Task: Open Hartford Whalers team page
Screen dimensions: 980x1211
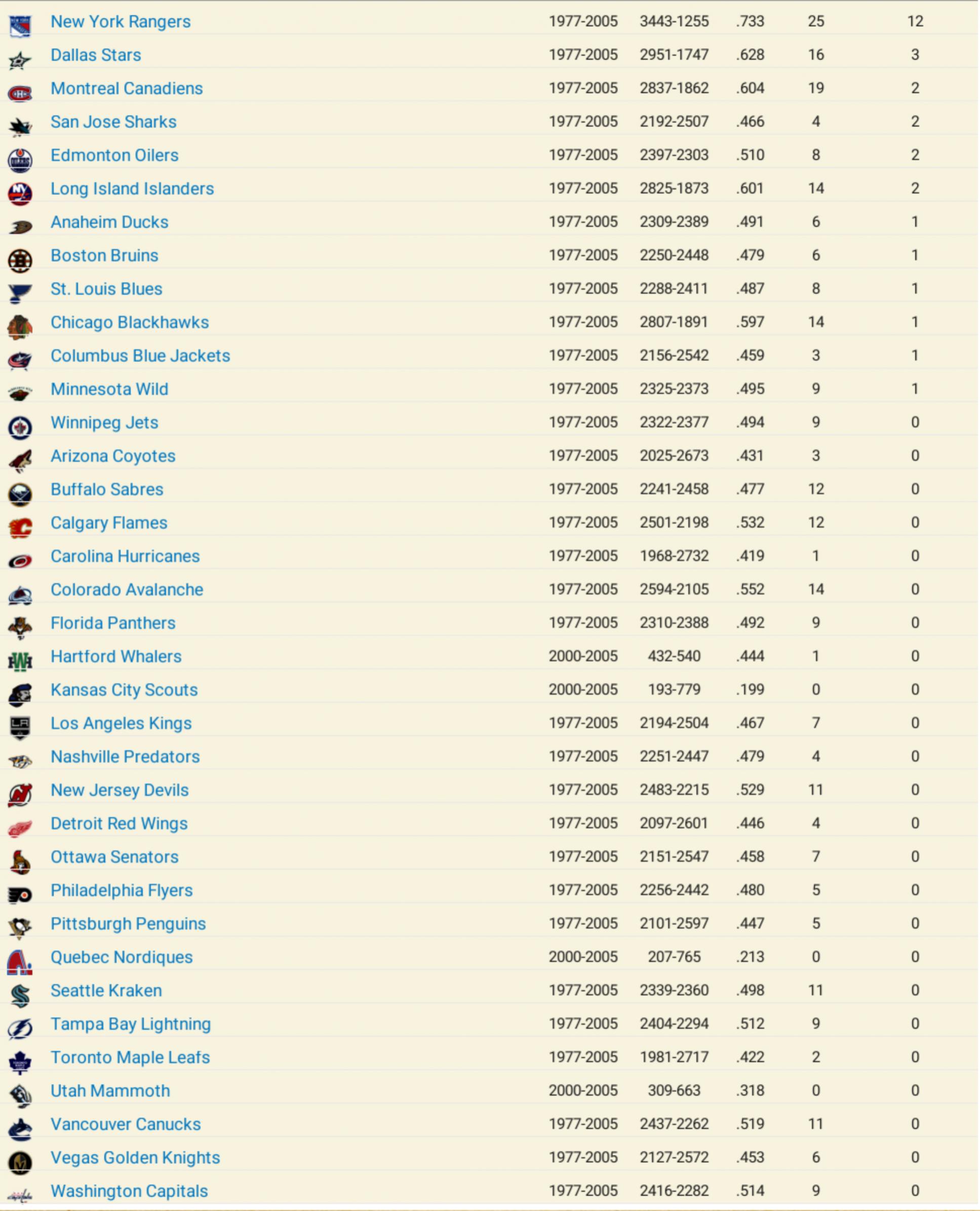Action: (x=115, y=656)
